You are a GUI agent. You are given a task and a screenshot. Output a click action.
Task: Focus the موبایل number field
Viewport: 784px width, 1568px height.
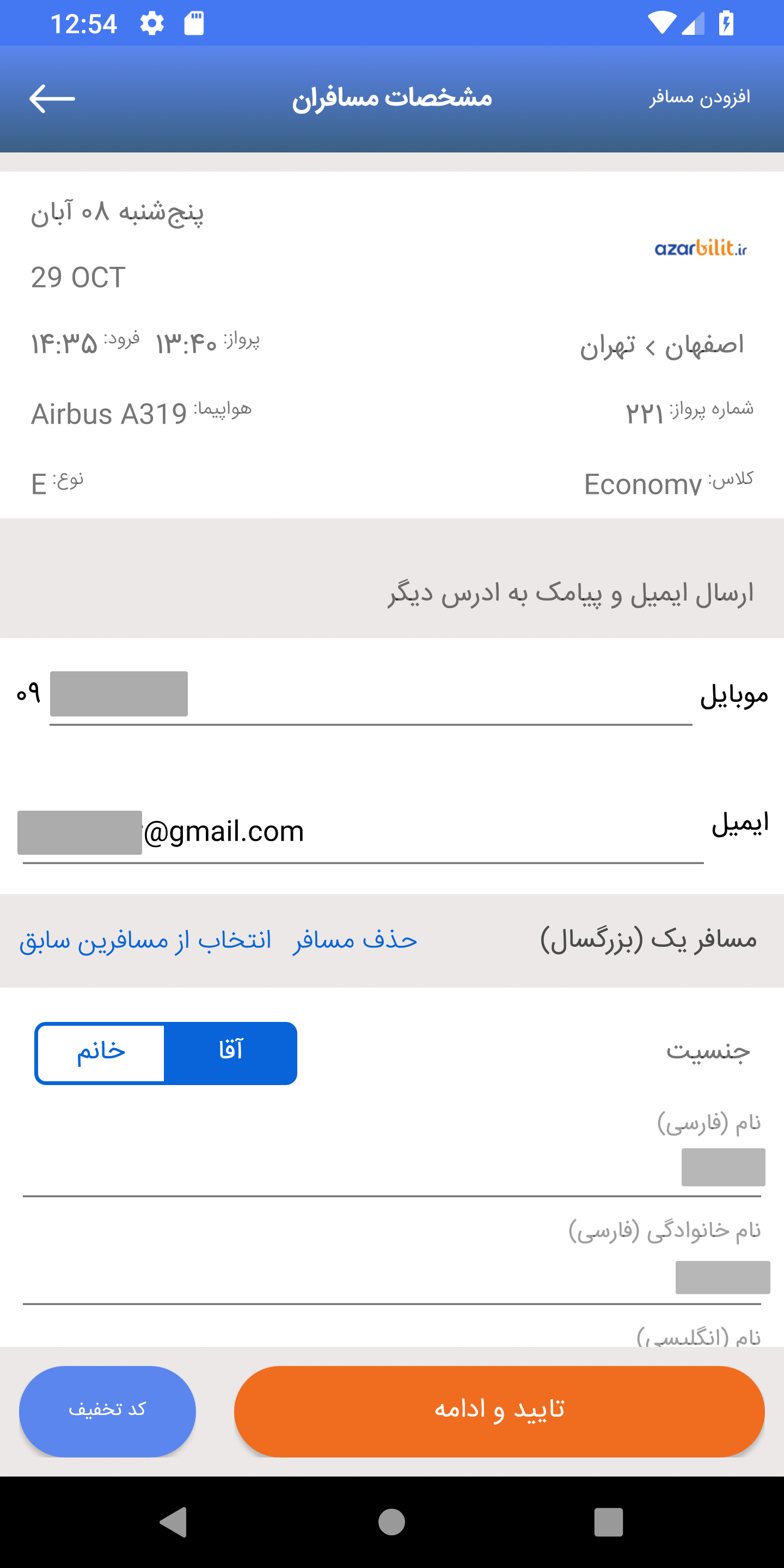point(370,696)
